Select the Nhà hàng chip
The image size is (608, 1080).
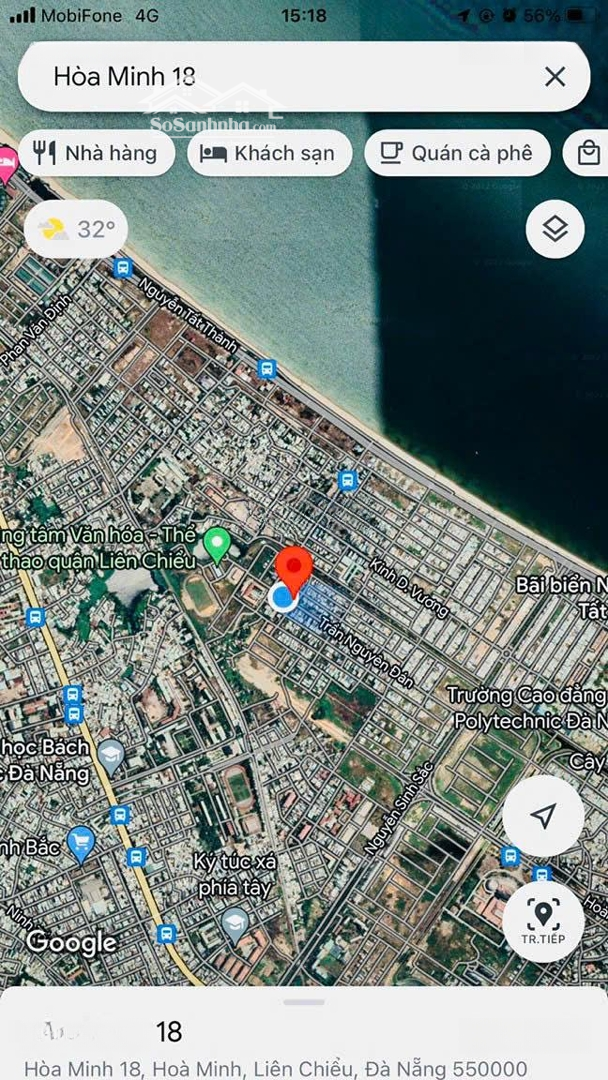96,153
